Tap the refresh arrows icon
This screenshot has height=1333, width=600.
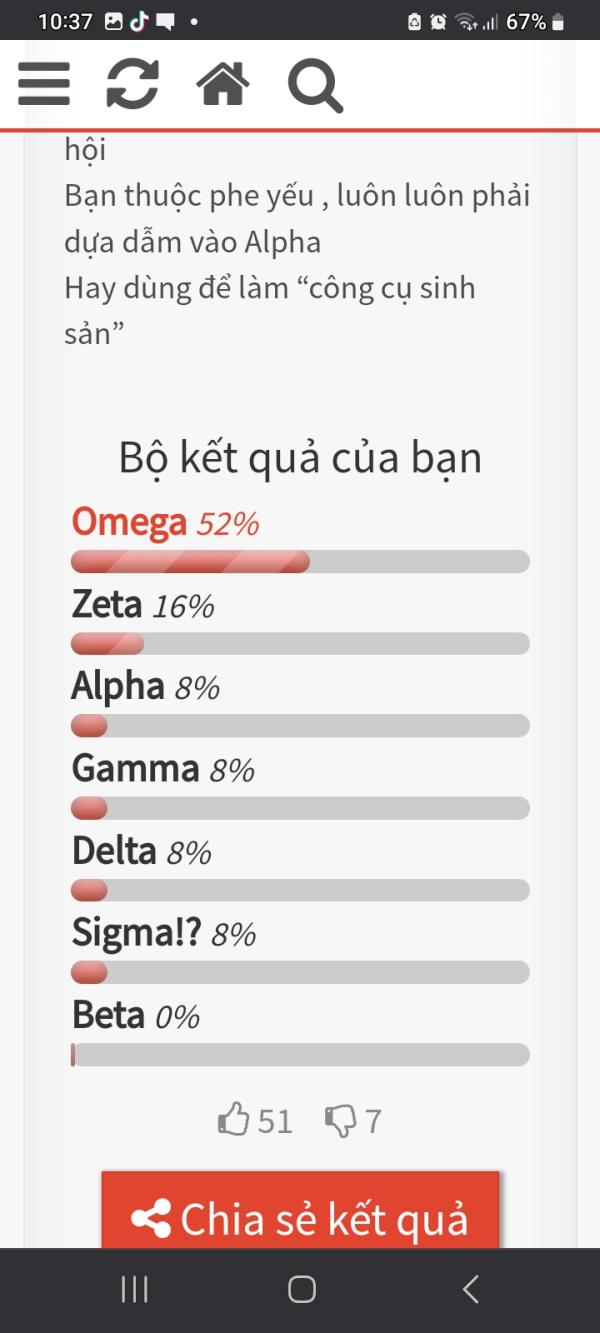(133, 84)
